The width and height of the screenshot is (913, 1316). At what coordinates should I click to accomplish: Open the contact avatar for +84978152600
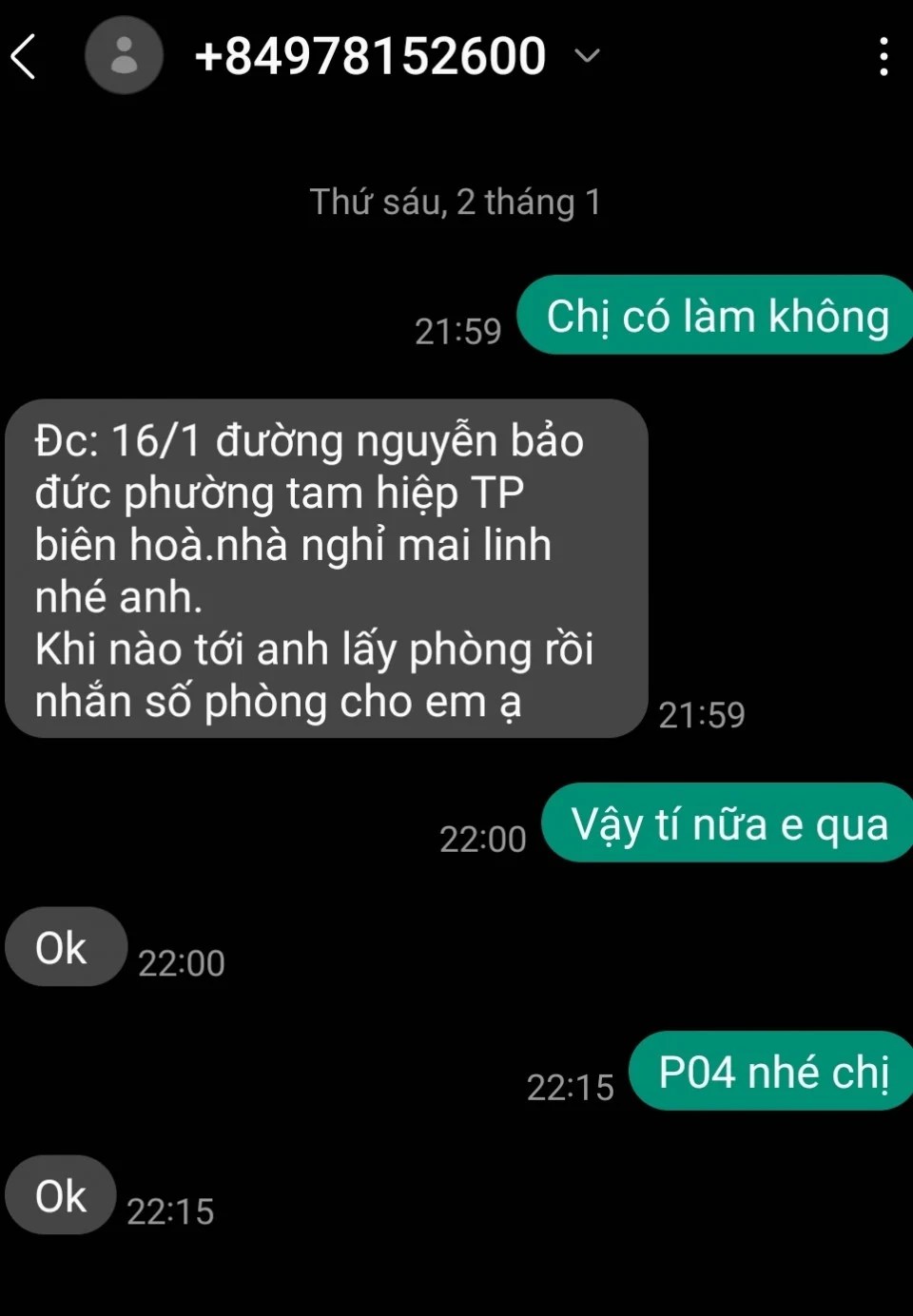(x=124, y=56)
